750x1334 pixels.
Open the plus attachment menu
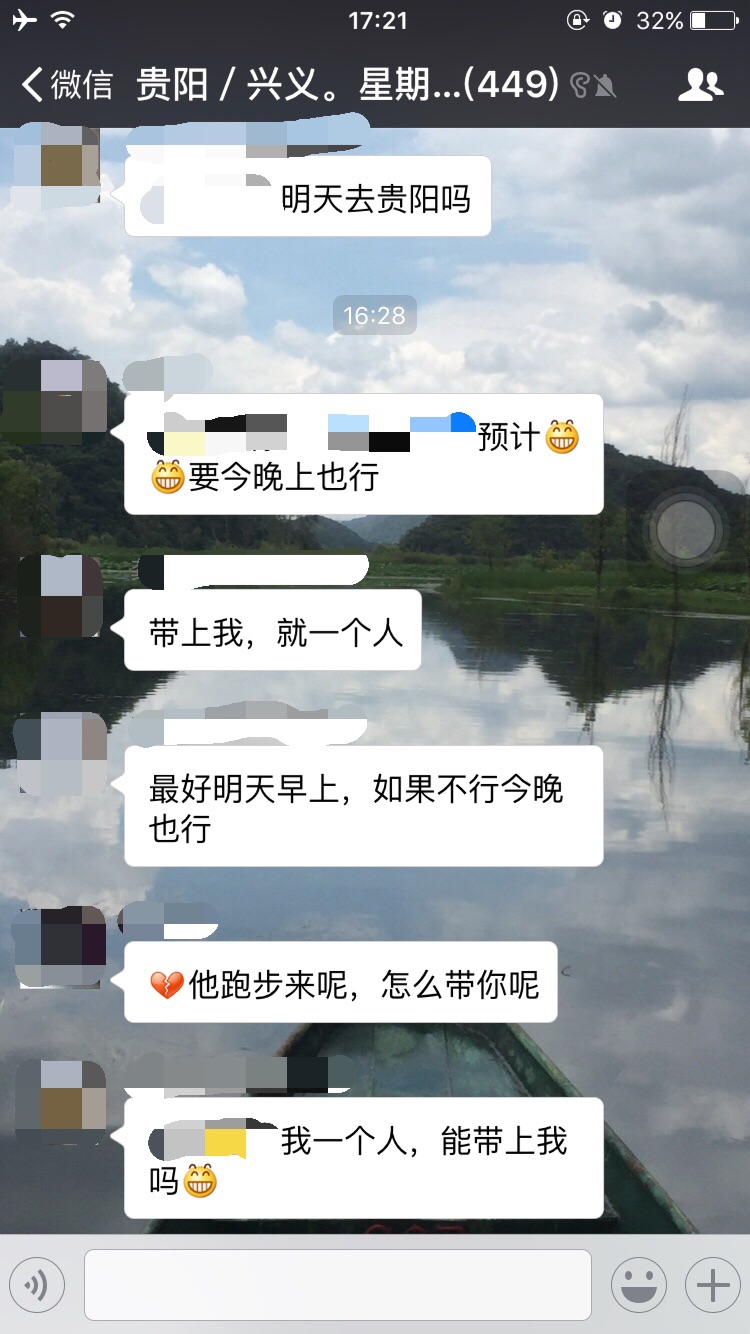click(710, 1286)
